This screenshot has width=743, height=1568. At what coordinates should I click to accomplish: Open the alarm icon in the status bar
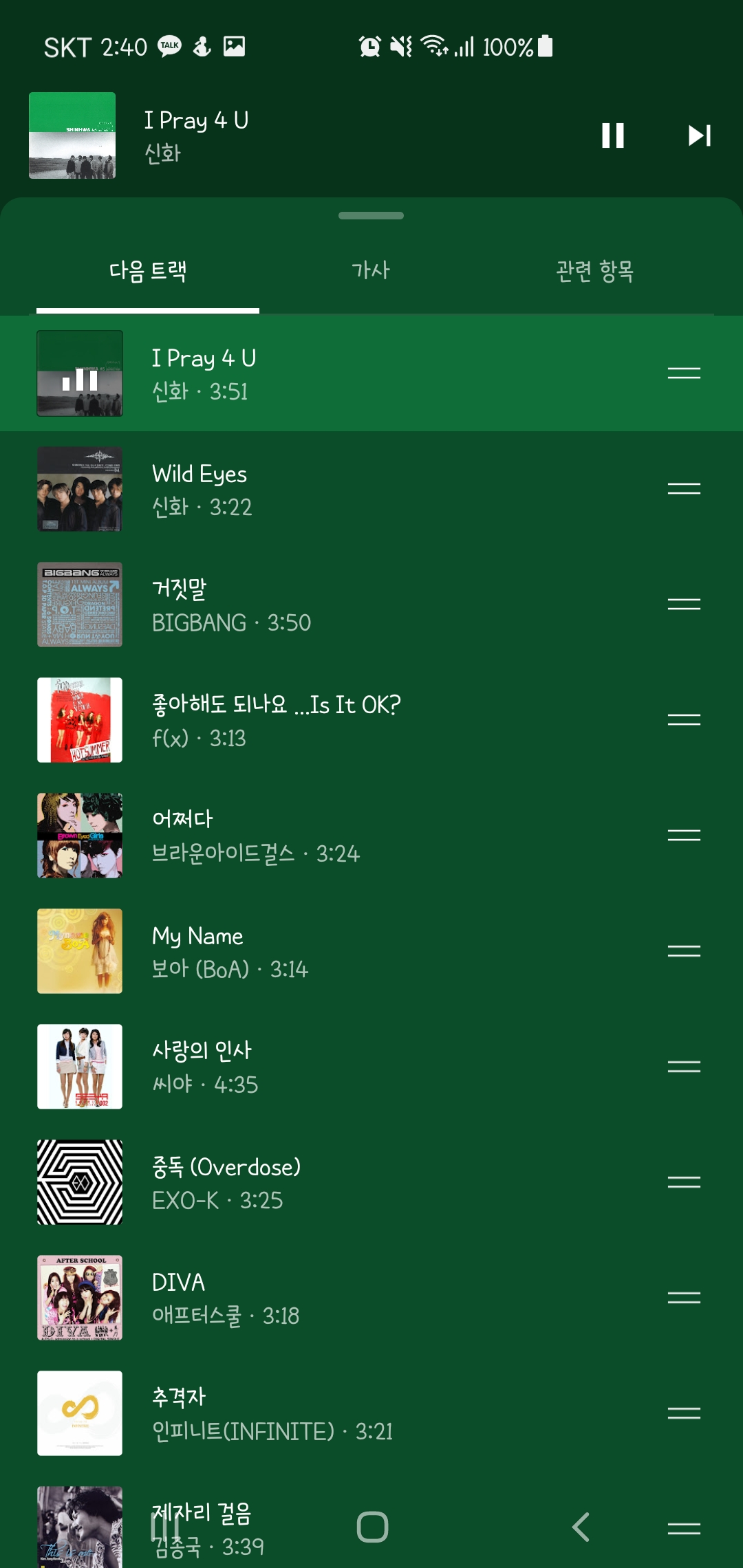pos(369,46)
